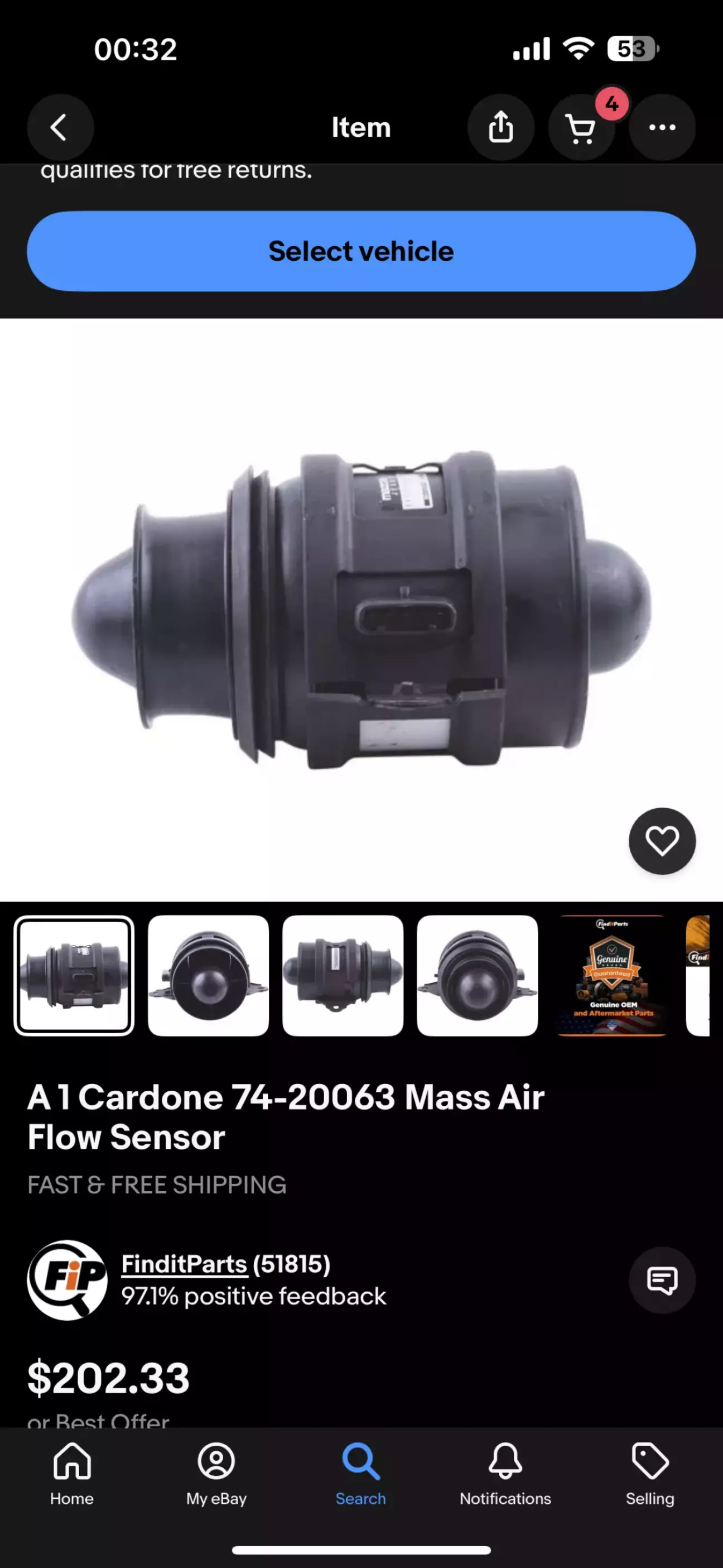Select the first image thumbnail
Screen dimensions: 723x1568
[74, 976]
